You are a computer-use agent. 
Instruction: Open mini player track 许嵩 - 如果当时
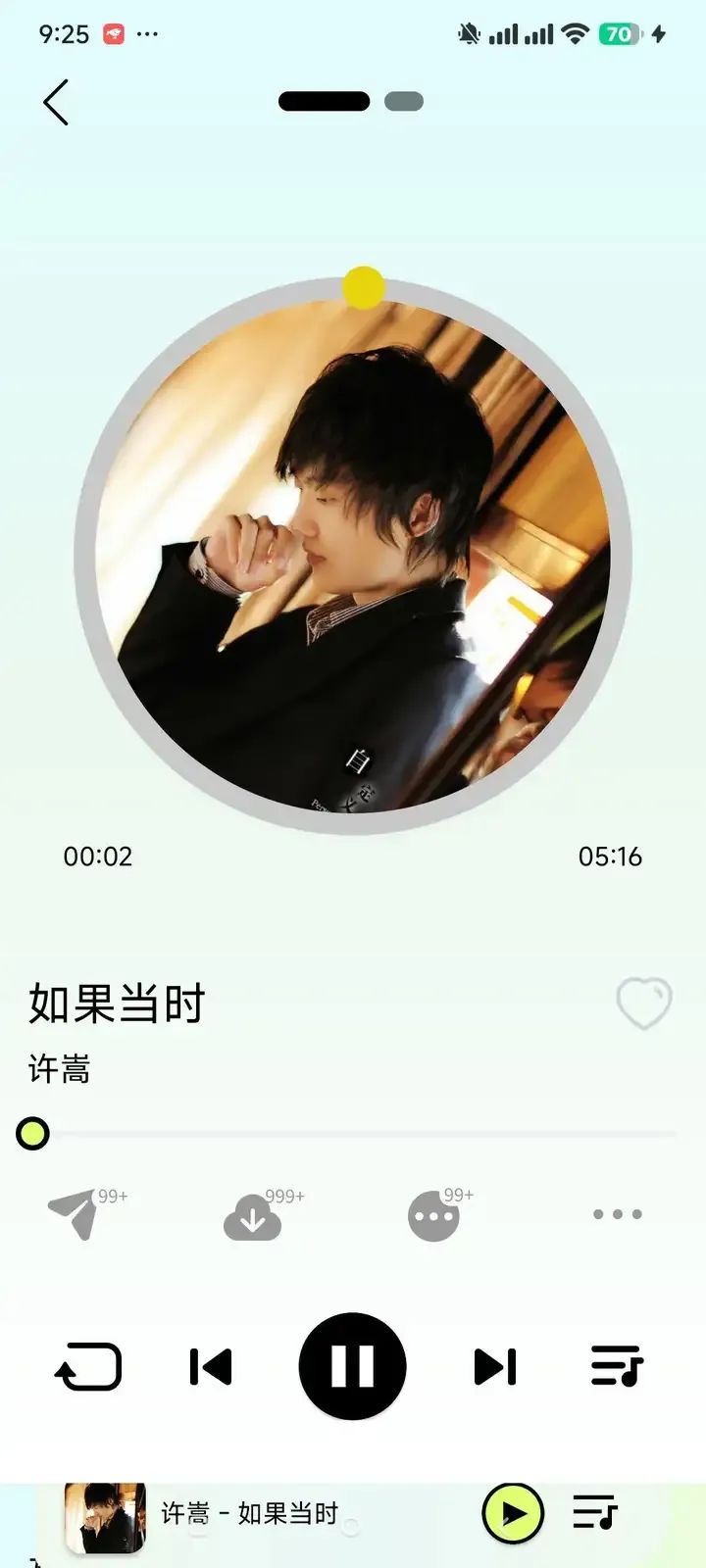coord(250,1514)
